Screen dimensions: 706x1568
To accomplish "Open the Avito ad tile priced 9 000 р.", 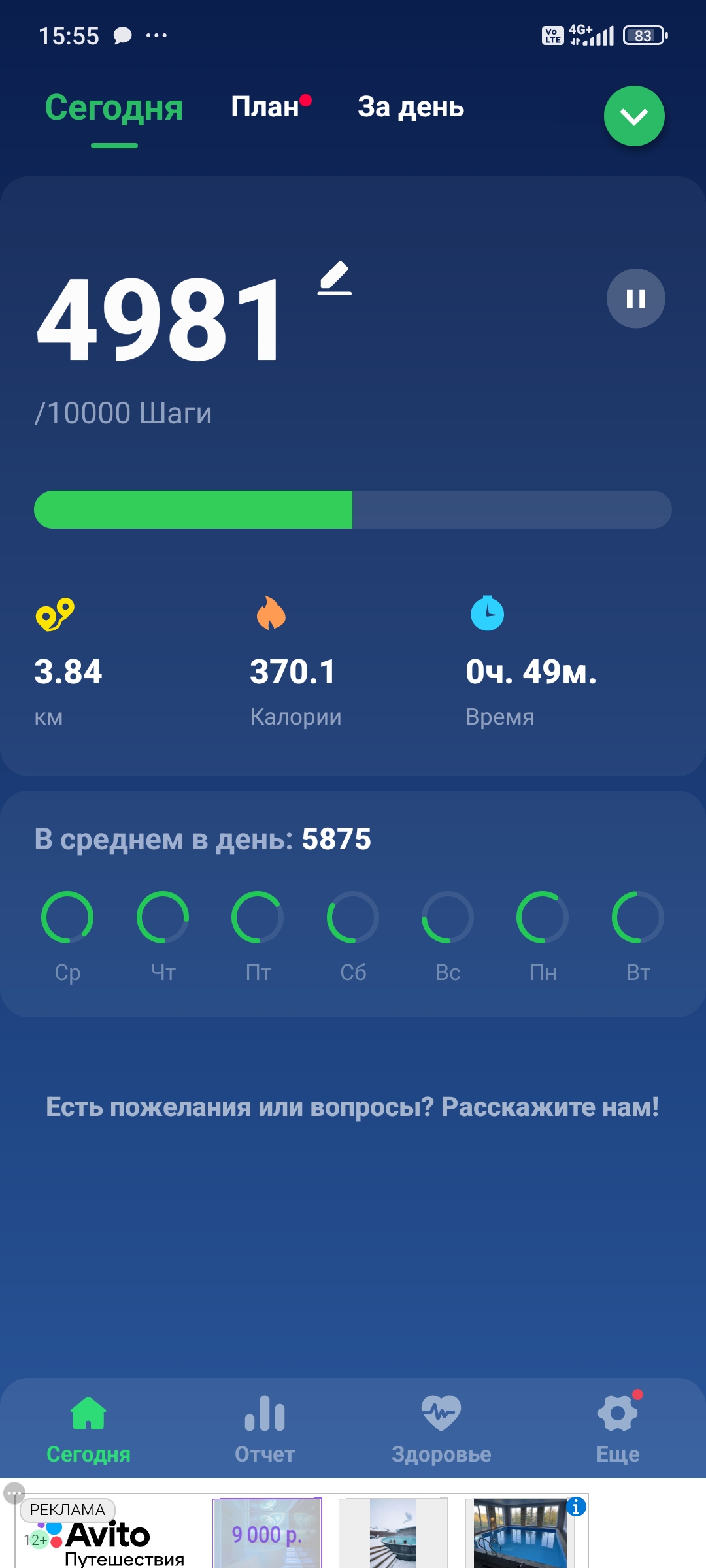I will [x=267, y=1533].
